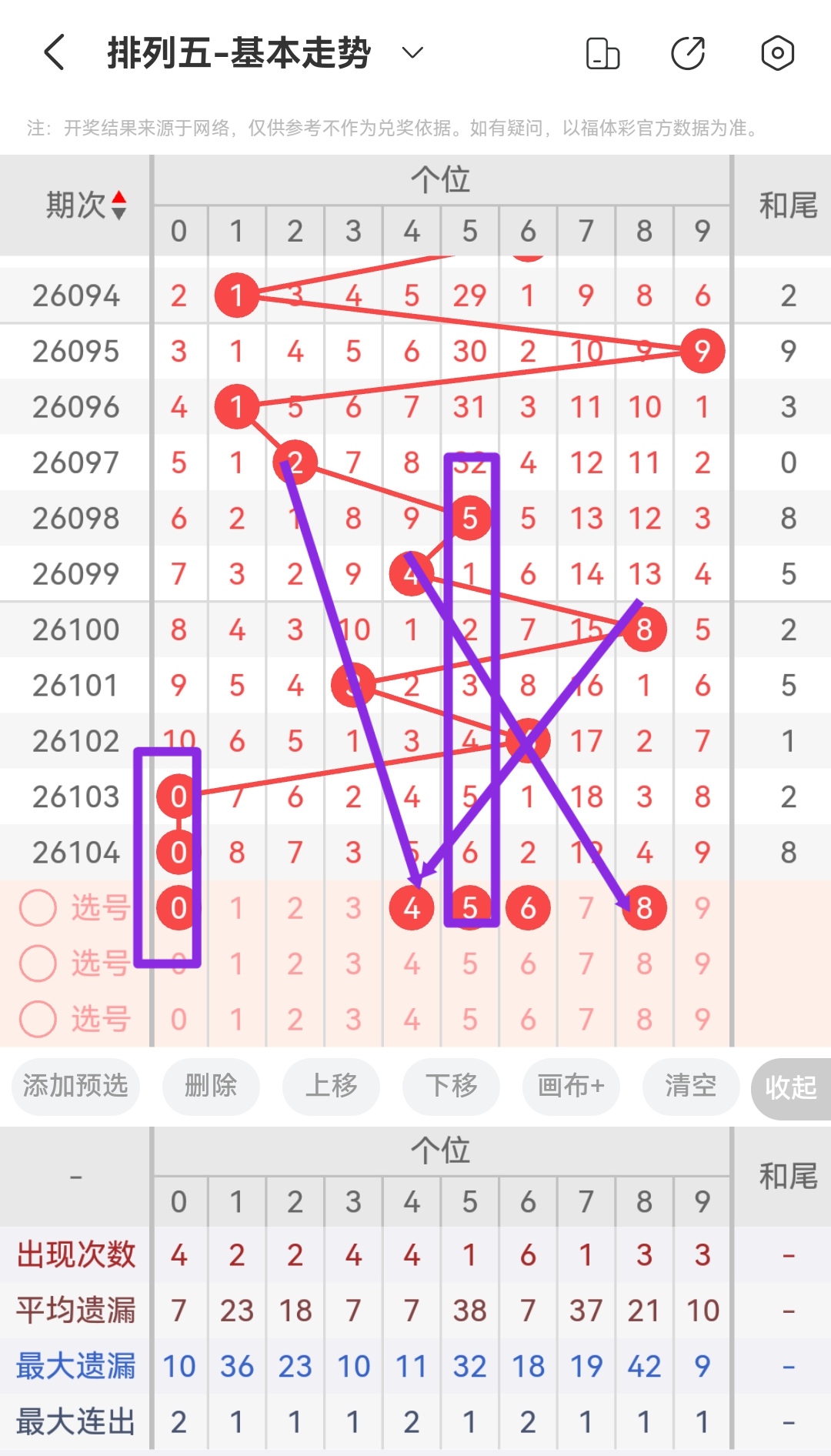Expand the 排列五-基本走势 title dropdown
This screenshot has height=1456, width=831.
click(x=412, y=52)
